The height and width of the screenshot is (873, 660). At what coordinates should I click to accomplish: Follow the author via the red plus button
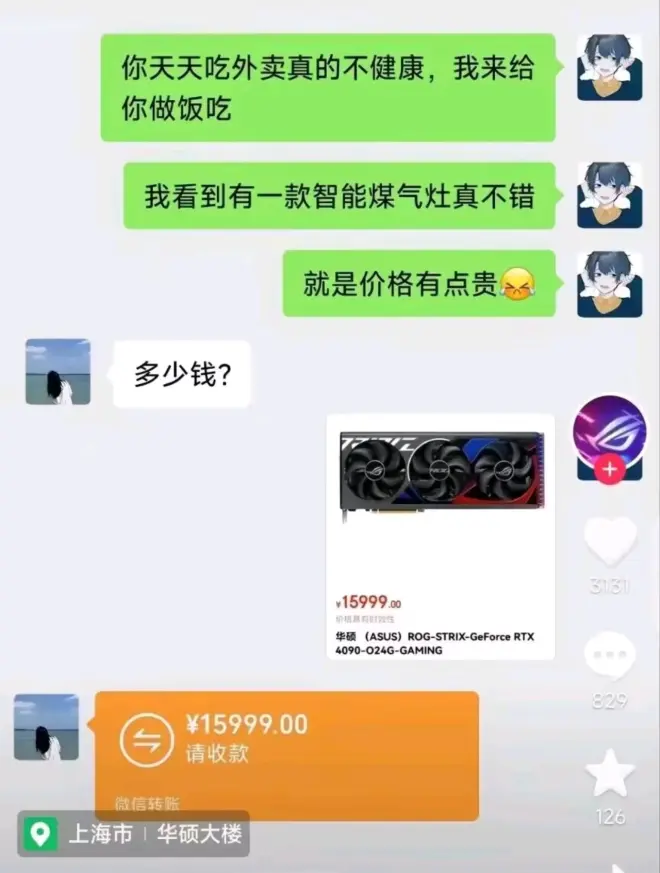(610, 468)
